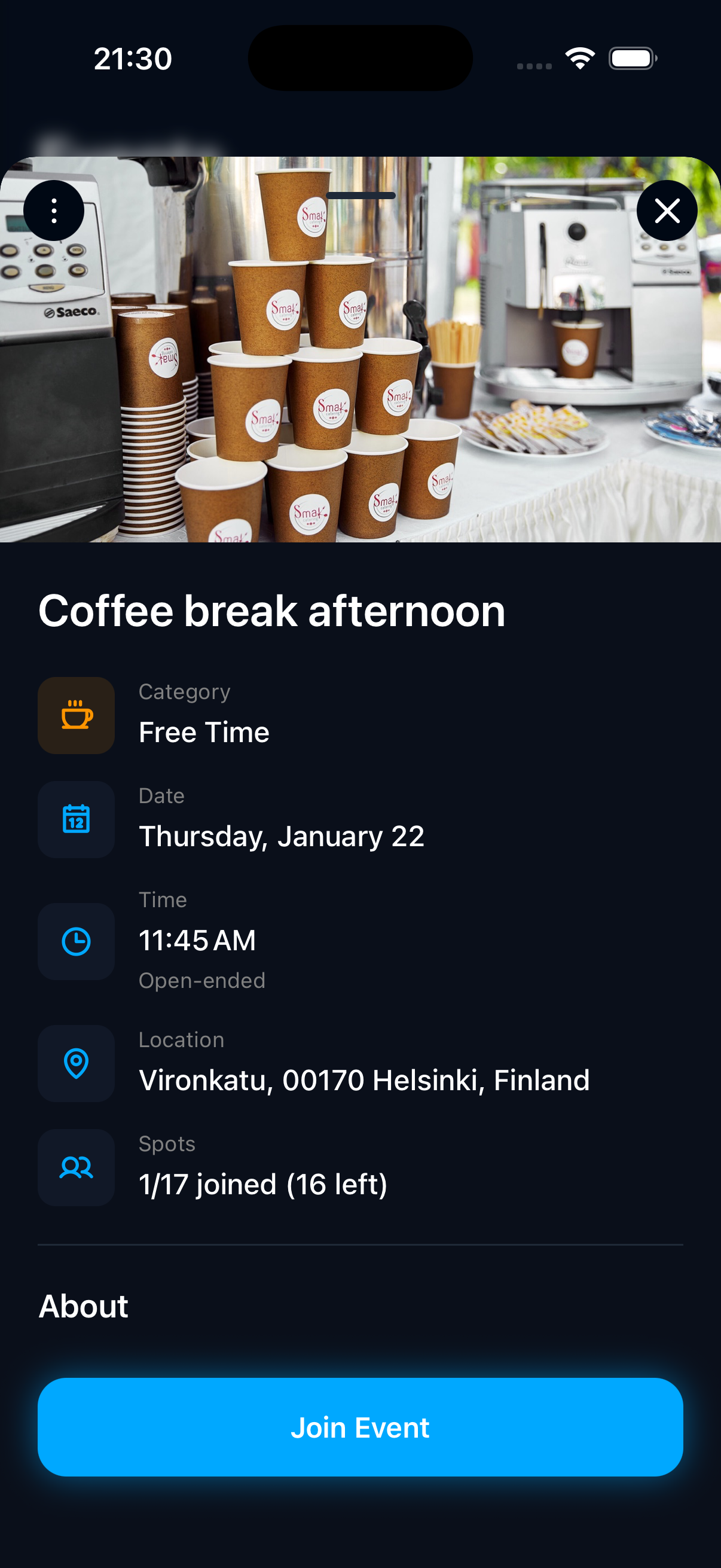Open the three-dot options menu
The image size is (721, 1568).
(54, 210)
